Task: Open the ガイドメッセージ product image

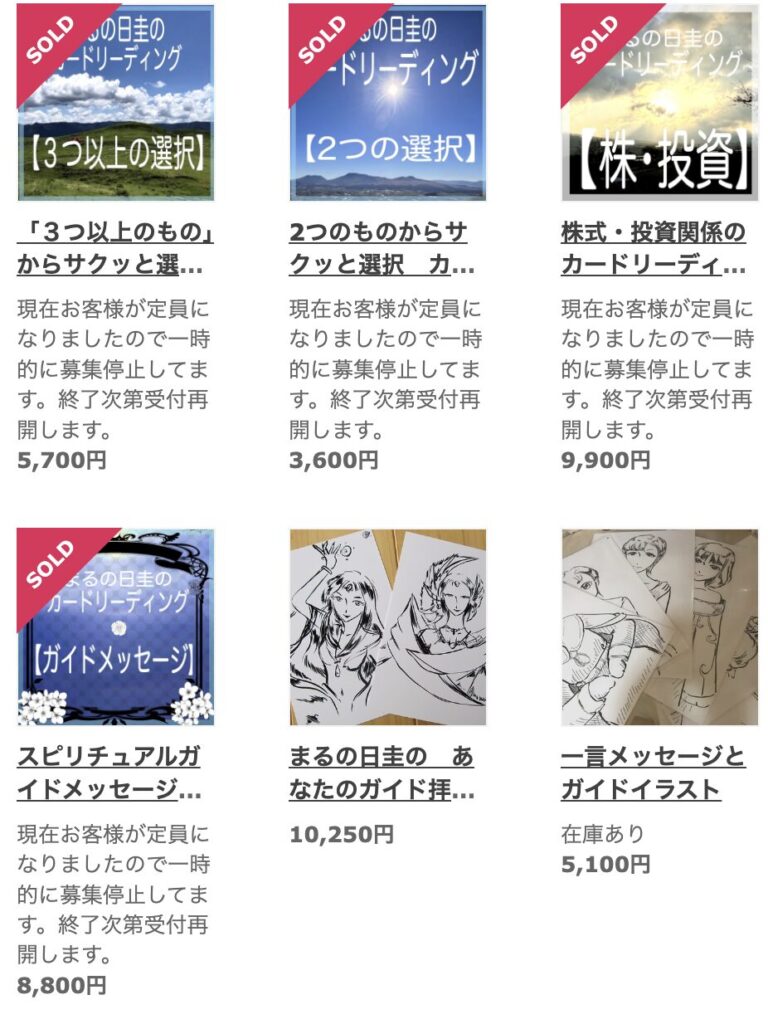Action: coord(115,627)
